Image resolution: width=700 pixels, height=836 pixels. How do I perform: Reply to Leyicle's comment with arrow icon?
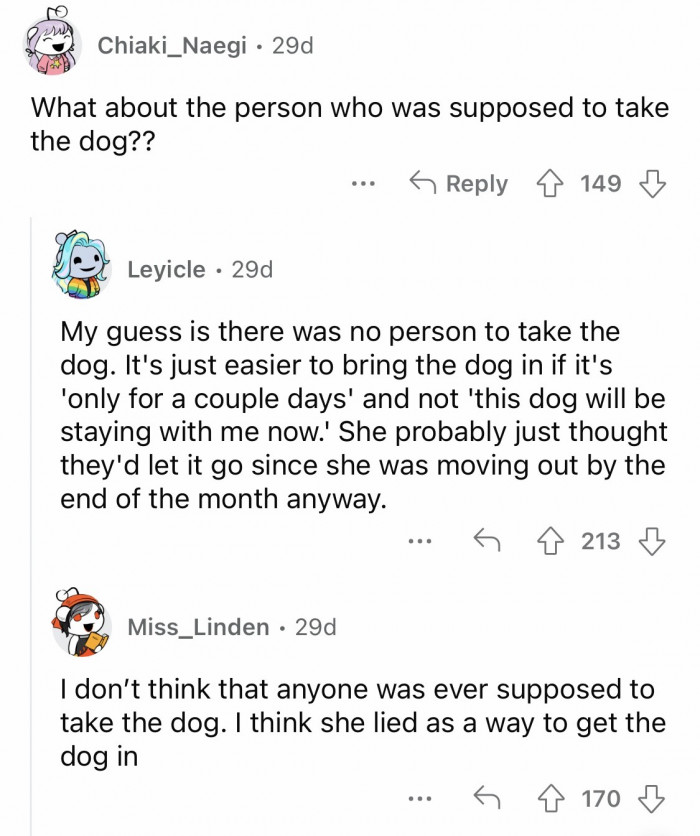click(487, 542)
